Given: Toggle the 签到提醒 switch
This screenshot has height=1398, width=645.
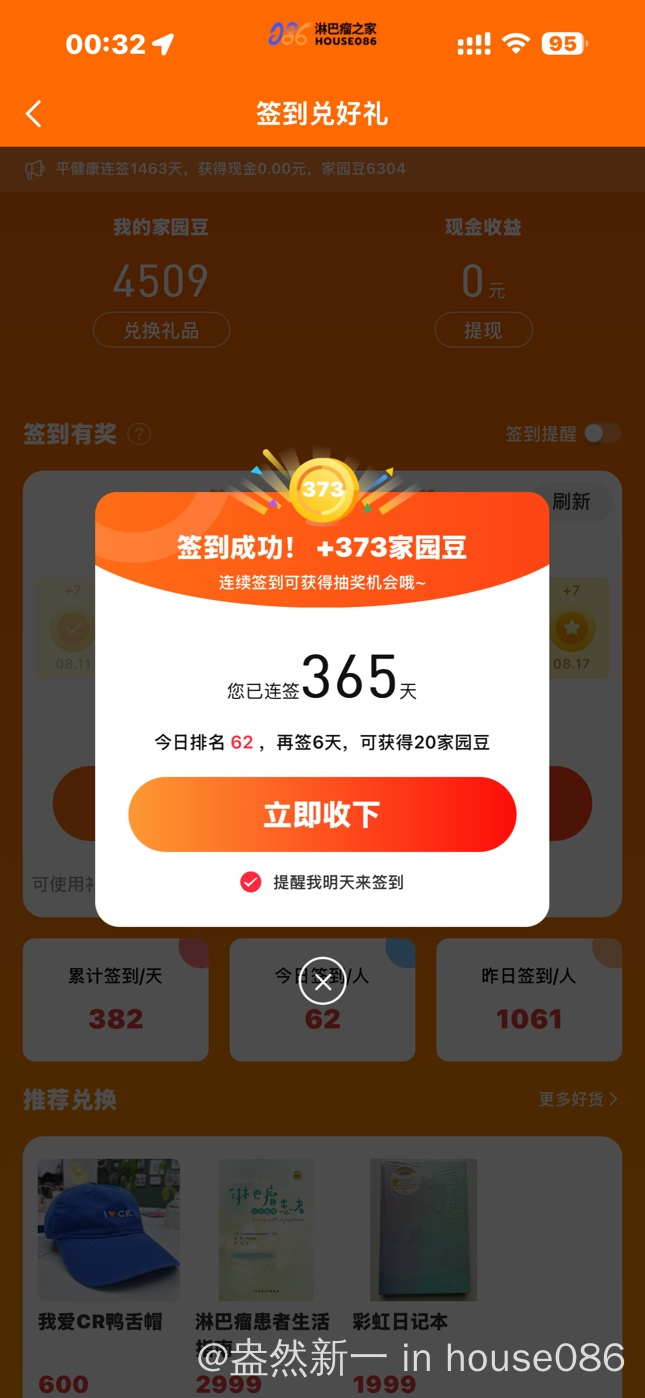Looking at the screenshot, I should pyautogui.click(x=602, y=433).
